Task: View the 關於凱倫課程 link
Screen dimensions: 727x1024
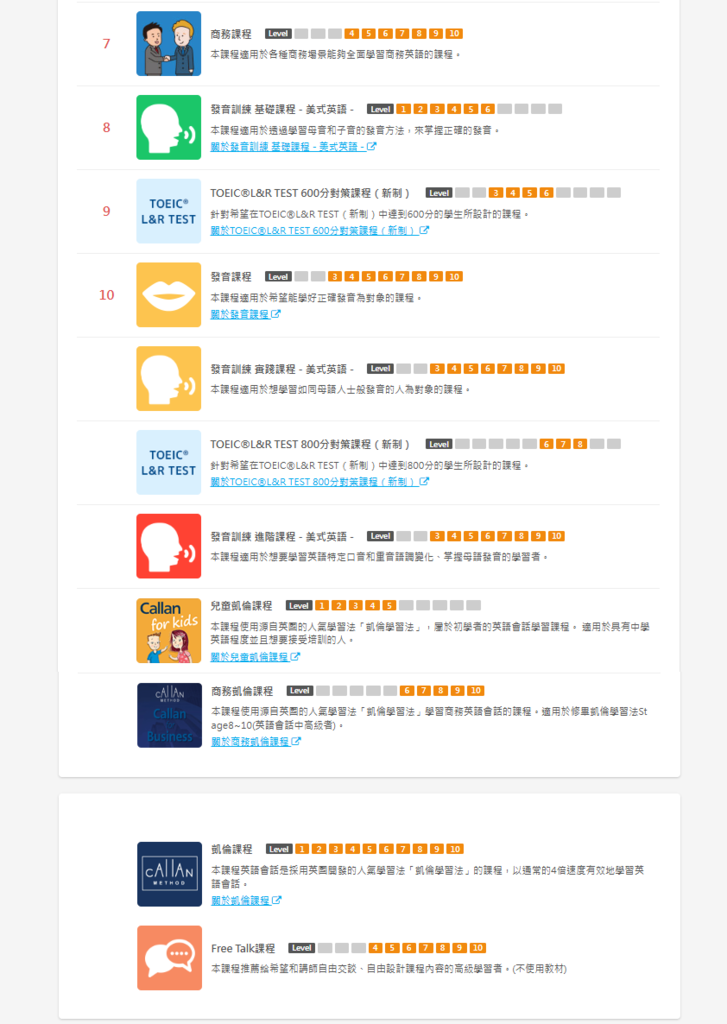Action: pyautogui.click(x=244, y=900)
